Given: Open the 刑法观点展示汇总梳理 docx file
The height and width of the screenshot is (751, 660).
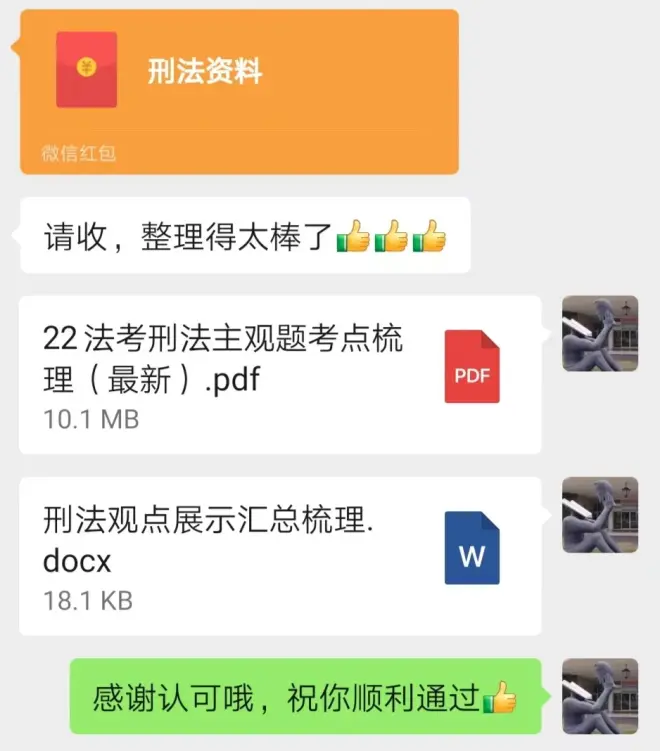Looking at the screenshot, I should coord(280,555).
